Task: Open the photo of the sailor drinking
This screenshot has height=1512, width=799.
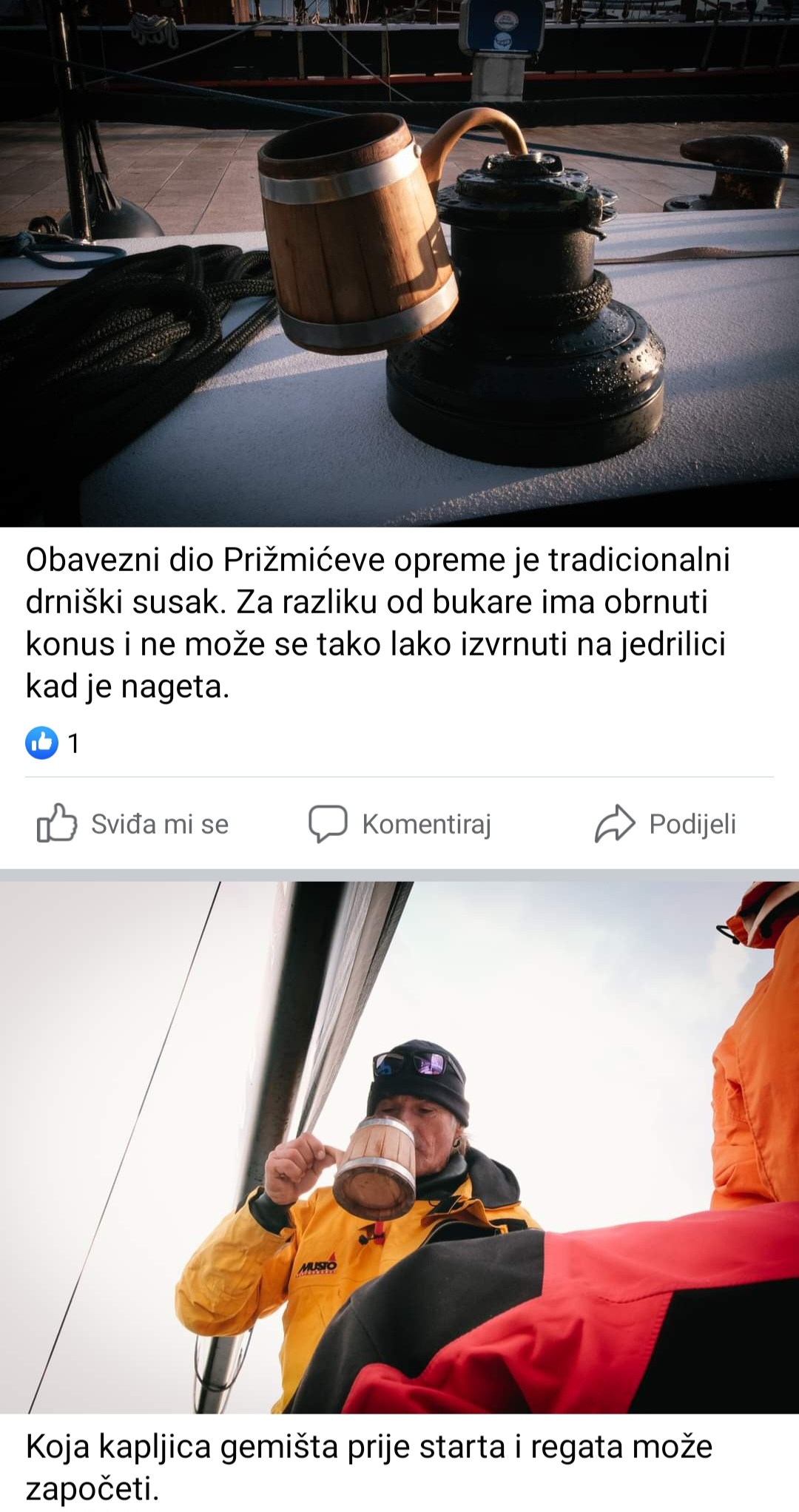Action: coord(399,1147)
